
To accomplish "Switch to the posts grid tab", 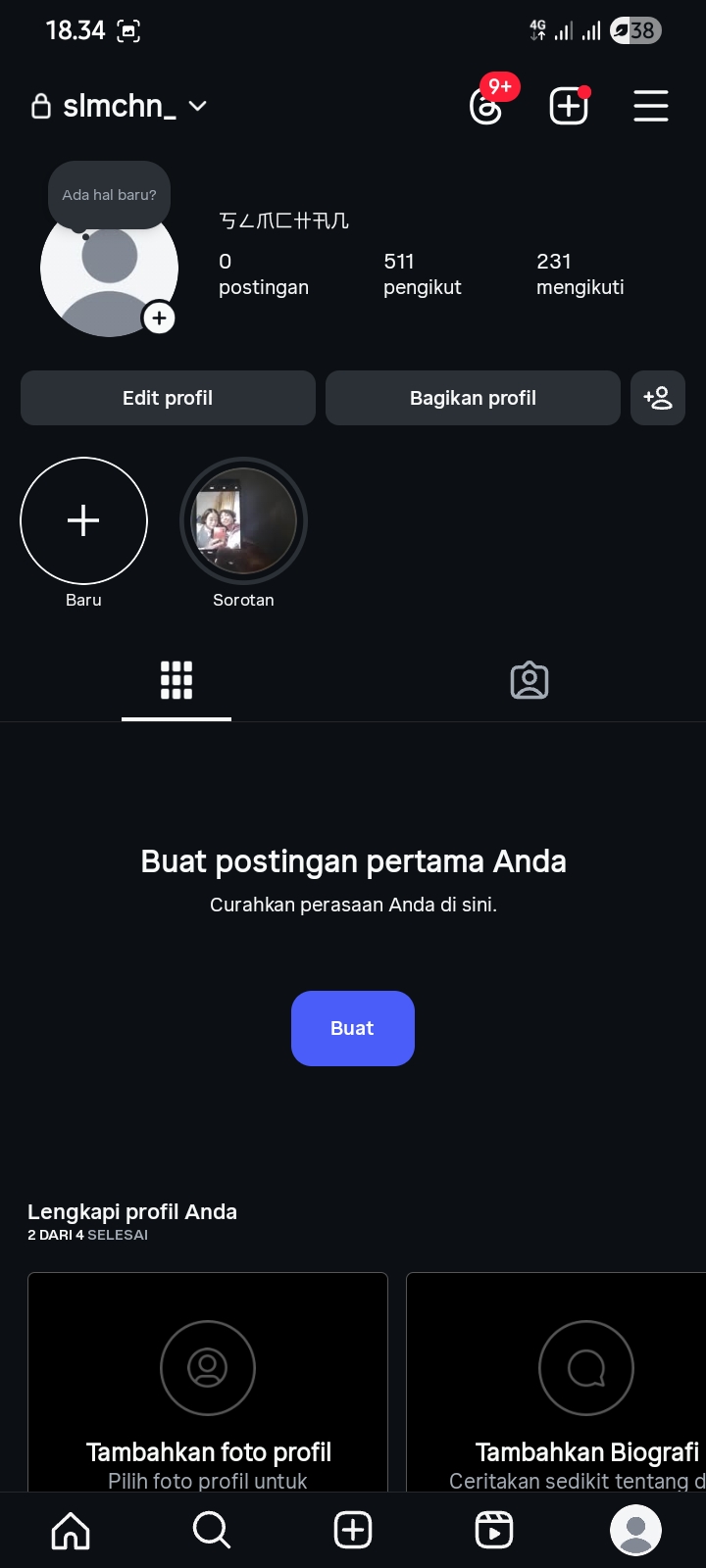I will [176, 680].
